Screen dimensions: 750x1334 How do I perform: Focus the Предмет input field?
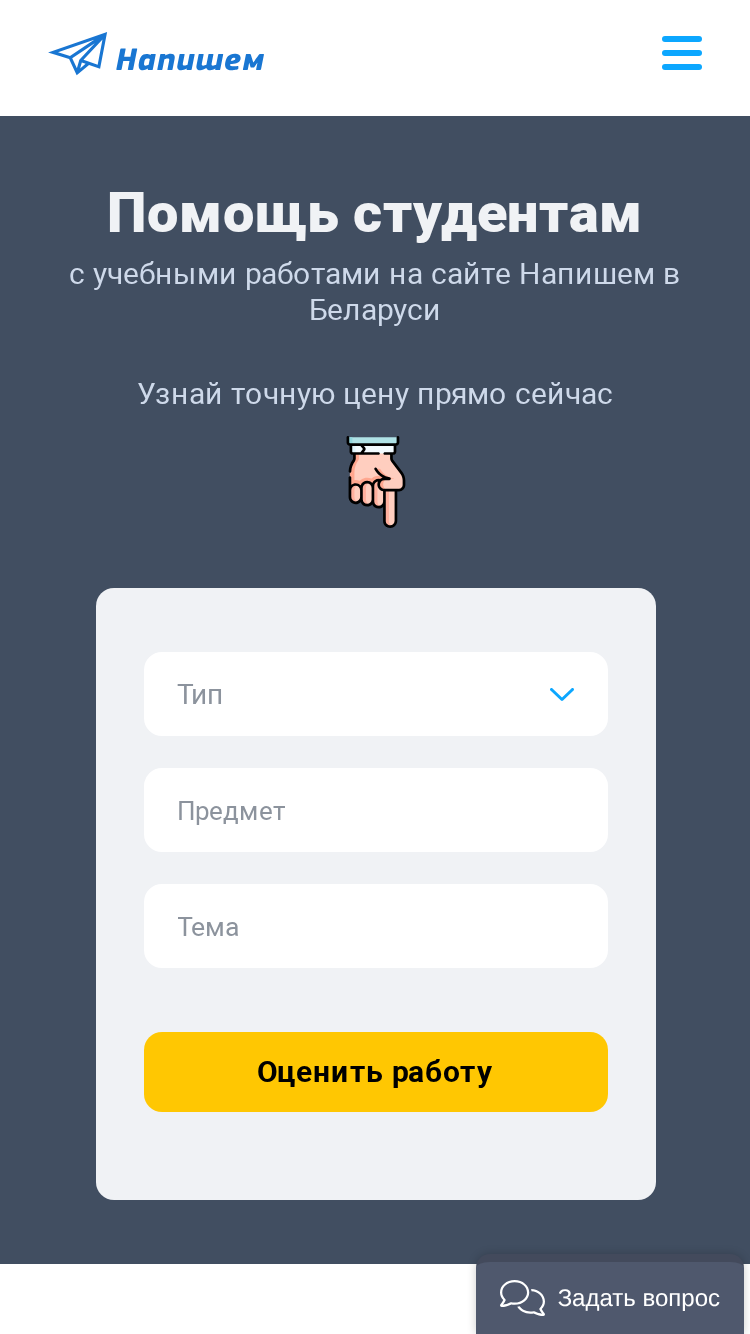376,810
